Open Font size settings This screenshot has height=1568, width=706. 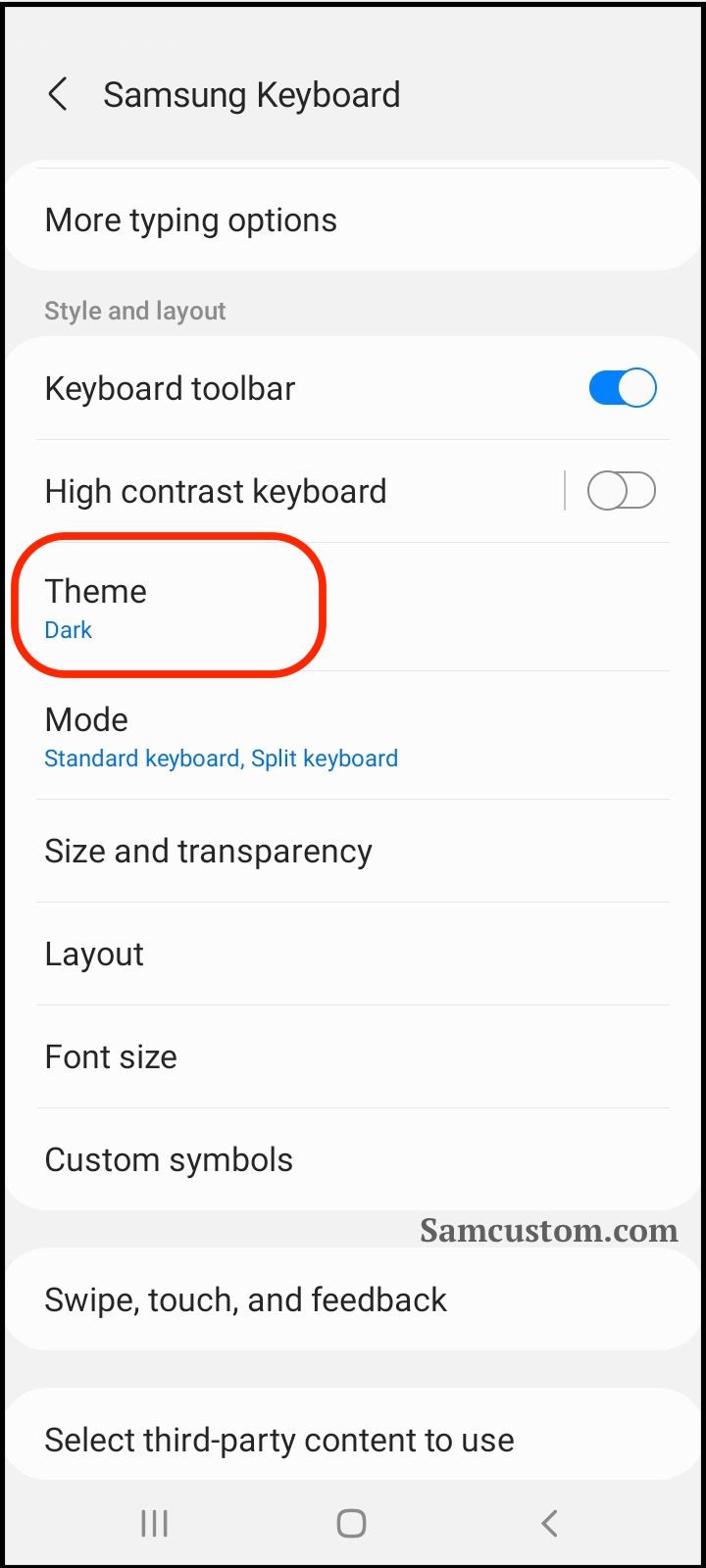pos(353,1056)
